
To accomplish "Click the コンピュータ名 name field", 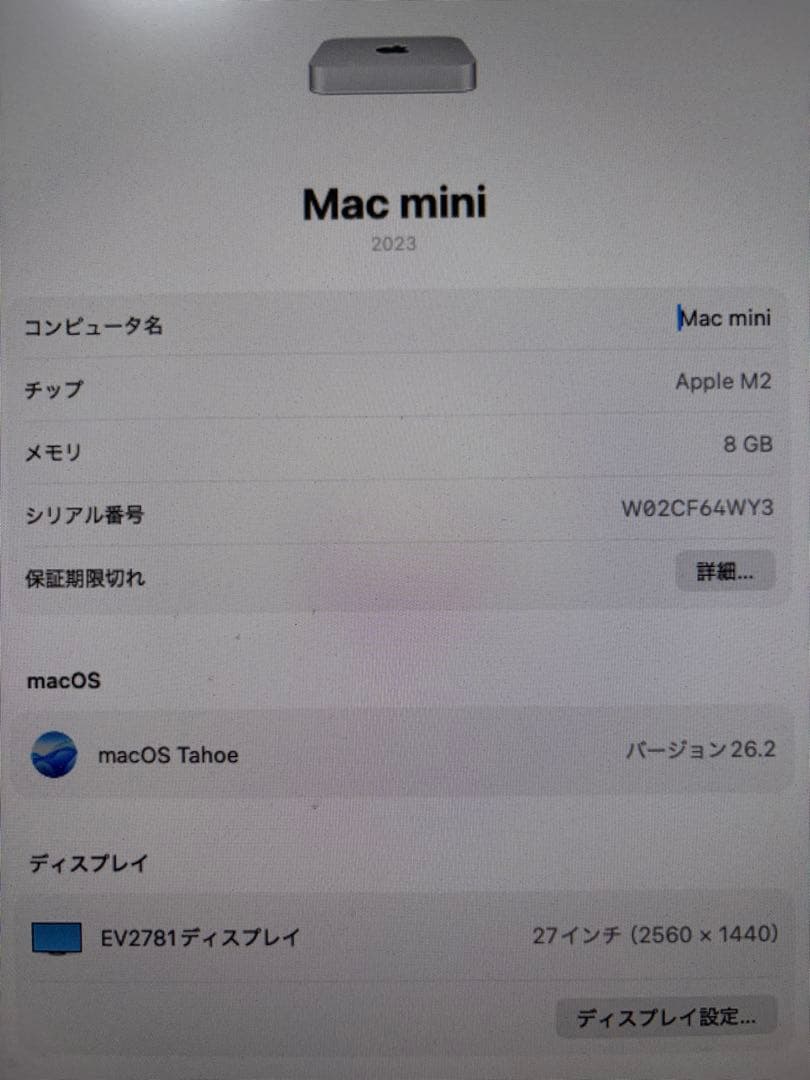I will click(x=93, y=324).
